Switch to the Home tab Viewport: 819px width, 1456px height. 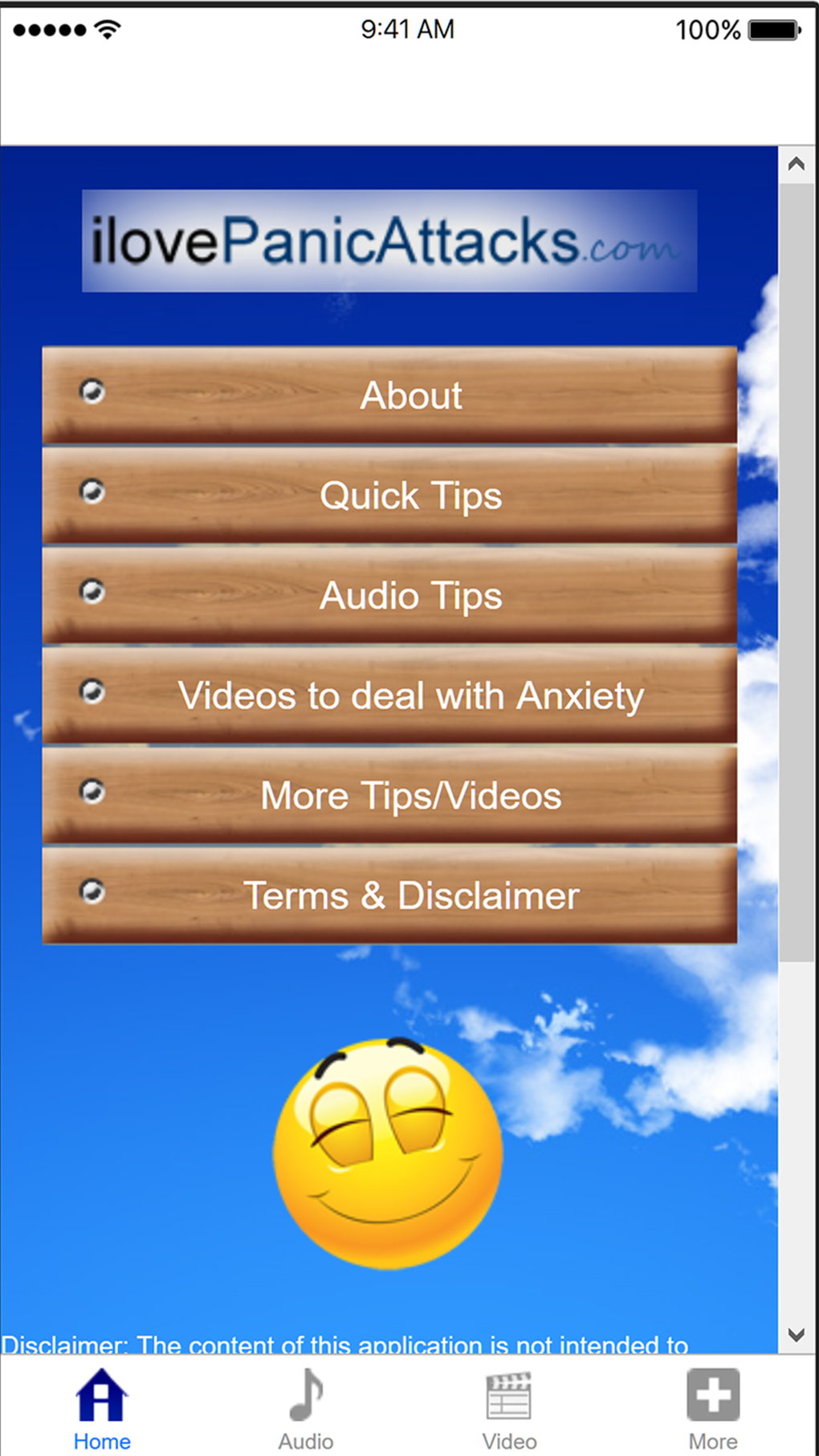pyautogui.click(x=102, y=1409)
